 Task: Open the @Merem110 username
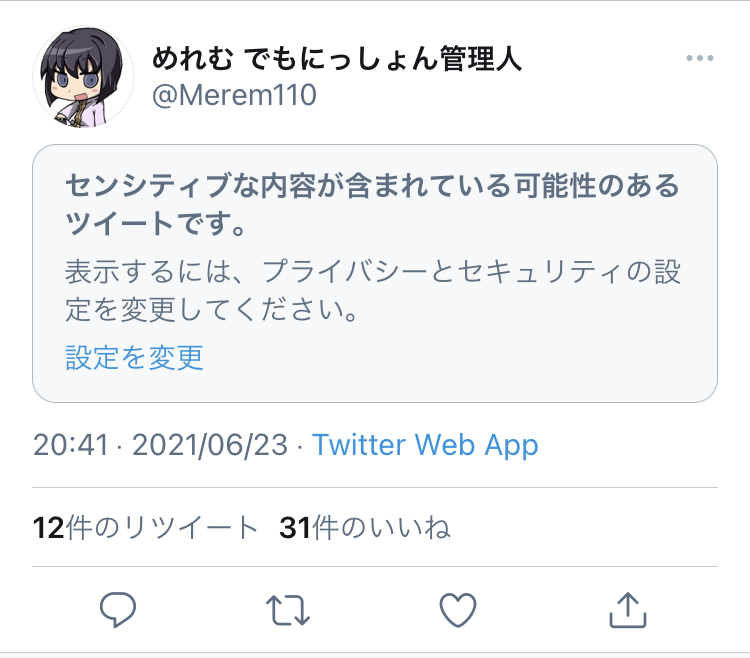(x=234, y=95)
